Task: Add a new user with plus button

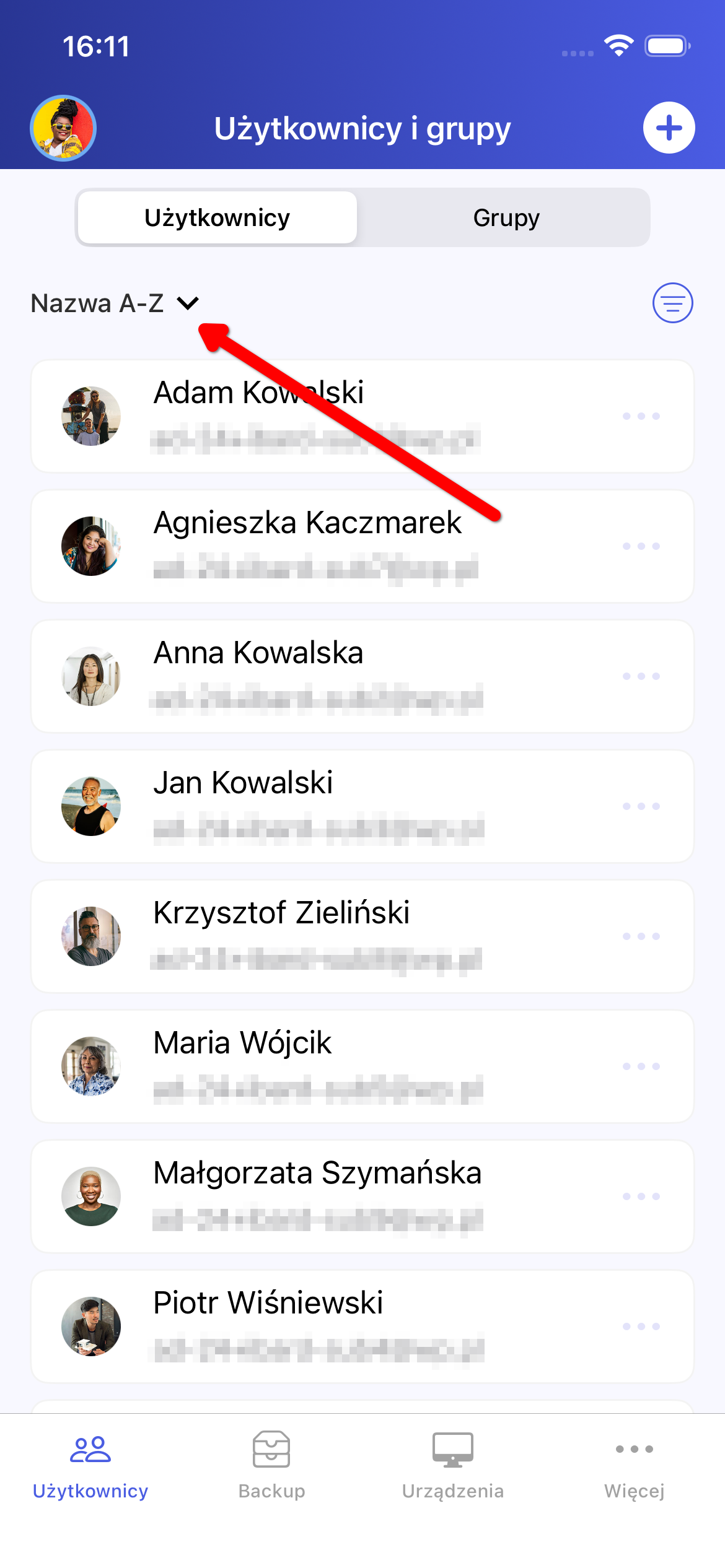Action: [669, 128]
